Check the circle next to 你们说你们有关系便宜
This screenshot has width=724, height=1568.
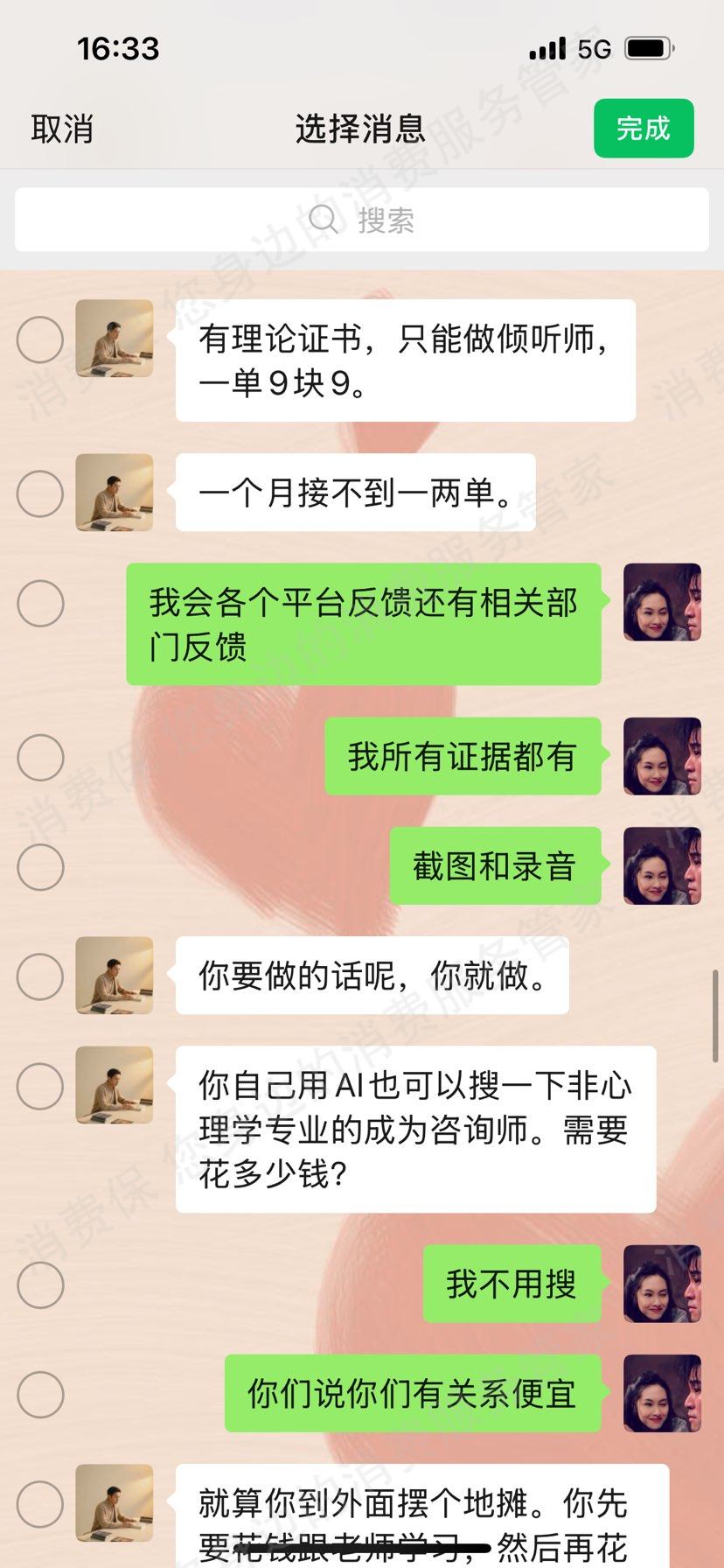[x=41, y=1395]
